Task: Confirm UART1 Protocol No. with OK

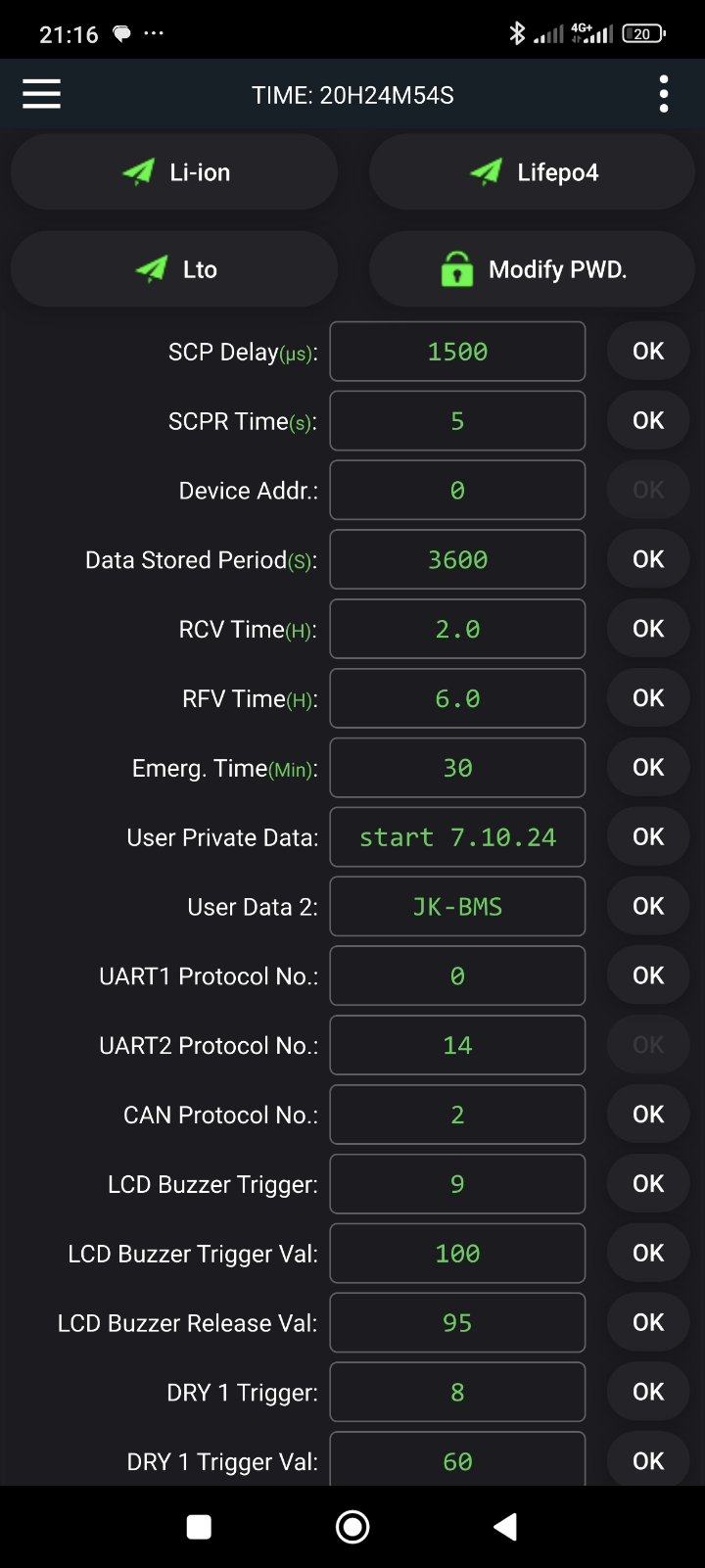Action: pyautogui.click(x=648, y=975)
